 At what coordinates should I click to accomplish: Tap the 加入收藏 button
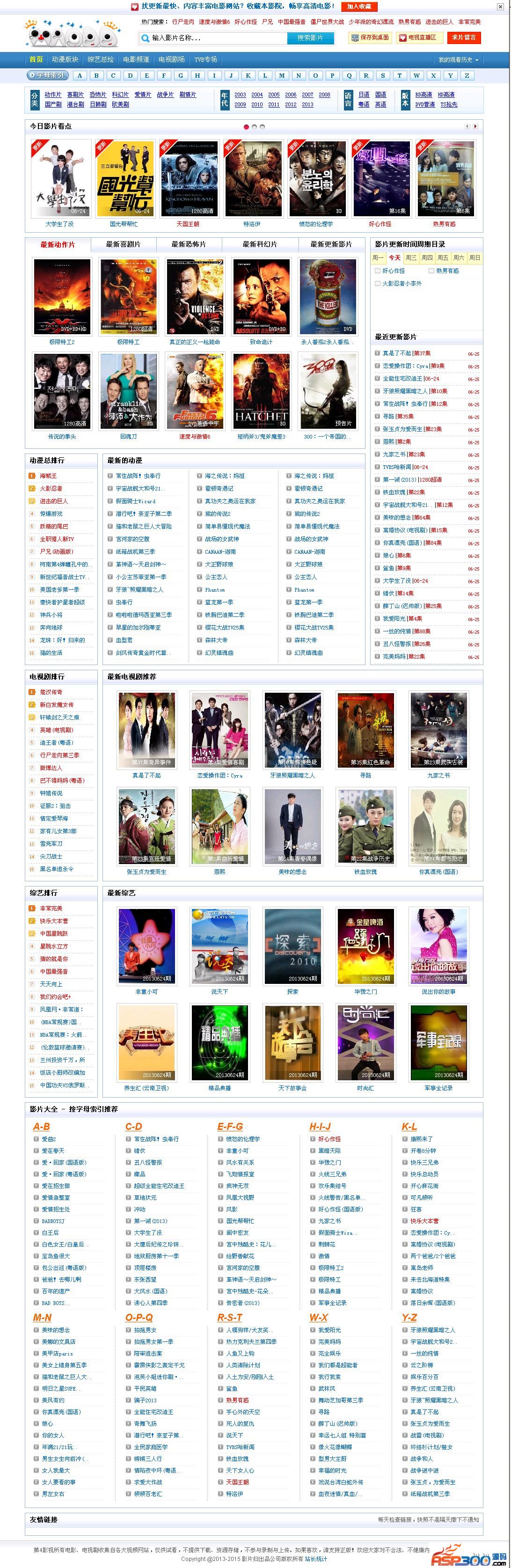point(359,6)
